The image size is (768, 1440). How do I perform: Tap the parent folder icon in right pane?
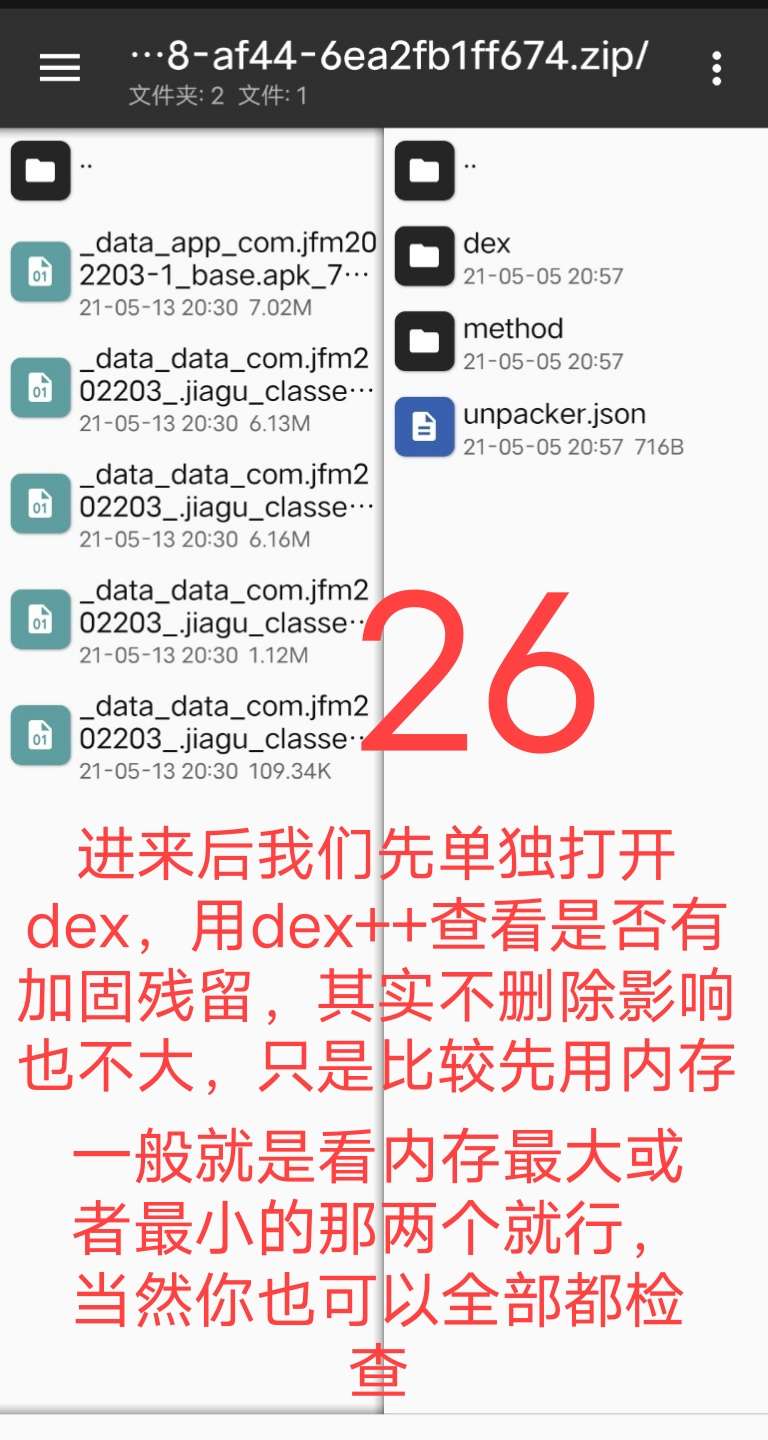(x=424, y=171)
